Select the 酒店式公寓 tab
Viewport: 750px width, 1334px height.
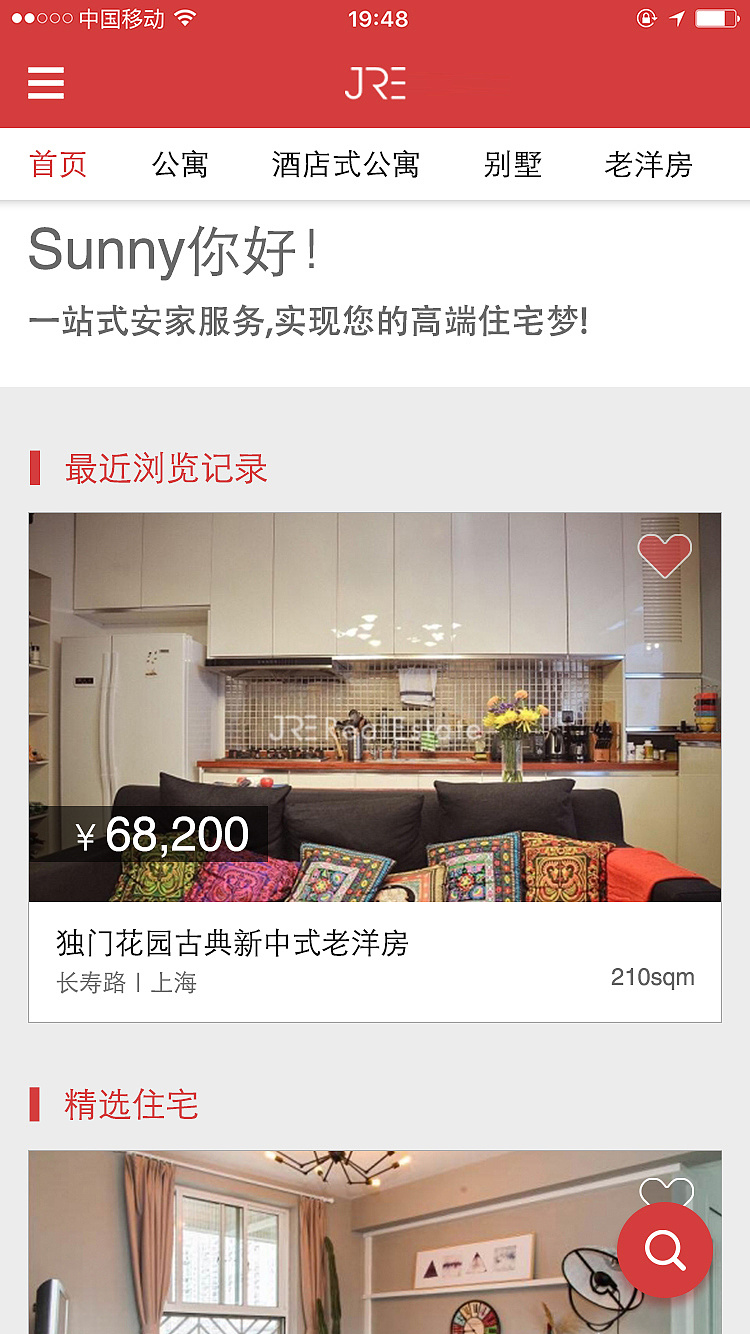[346, 164]
